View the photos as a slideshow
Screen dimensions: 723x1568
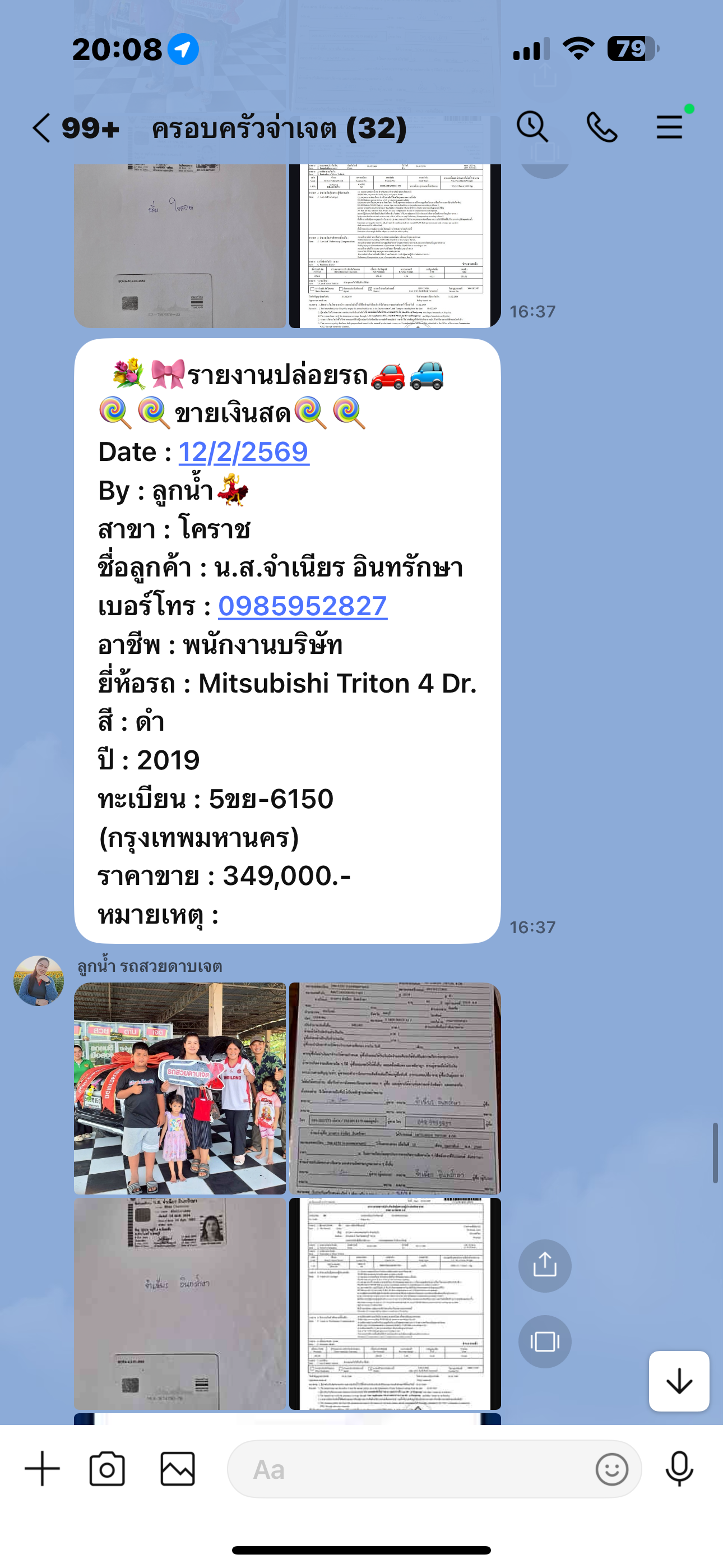(x=545, y=1341)
